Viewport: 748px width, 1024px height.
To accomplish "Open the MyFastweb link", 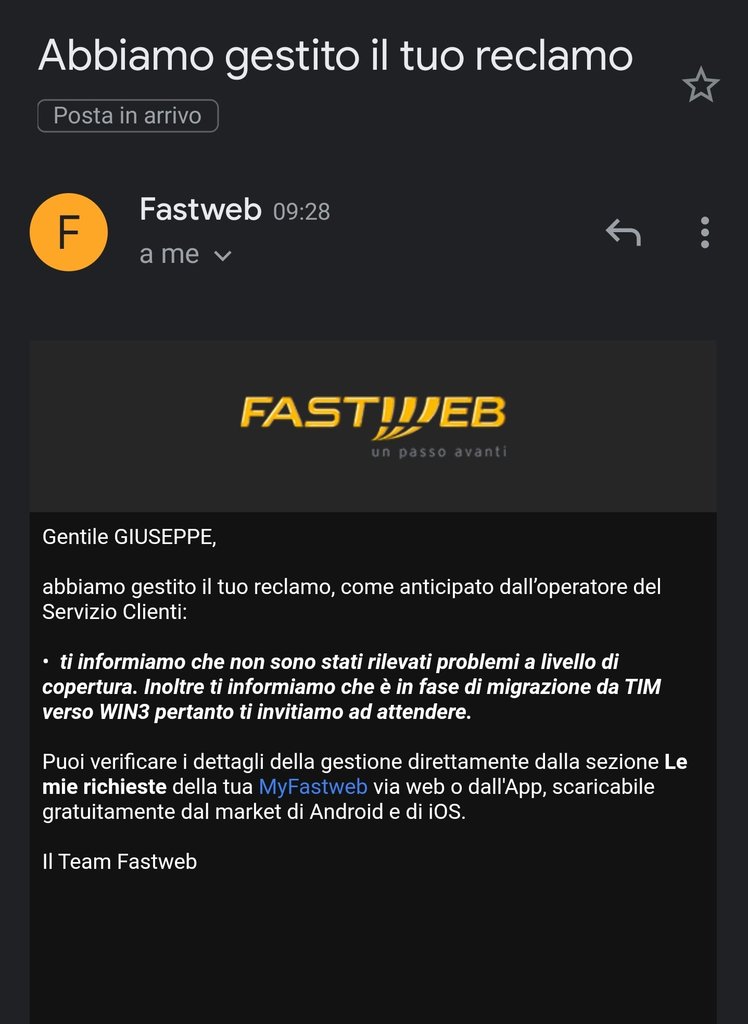I will click(x=312, y=787).
